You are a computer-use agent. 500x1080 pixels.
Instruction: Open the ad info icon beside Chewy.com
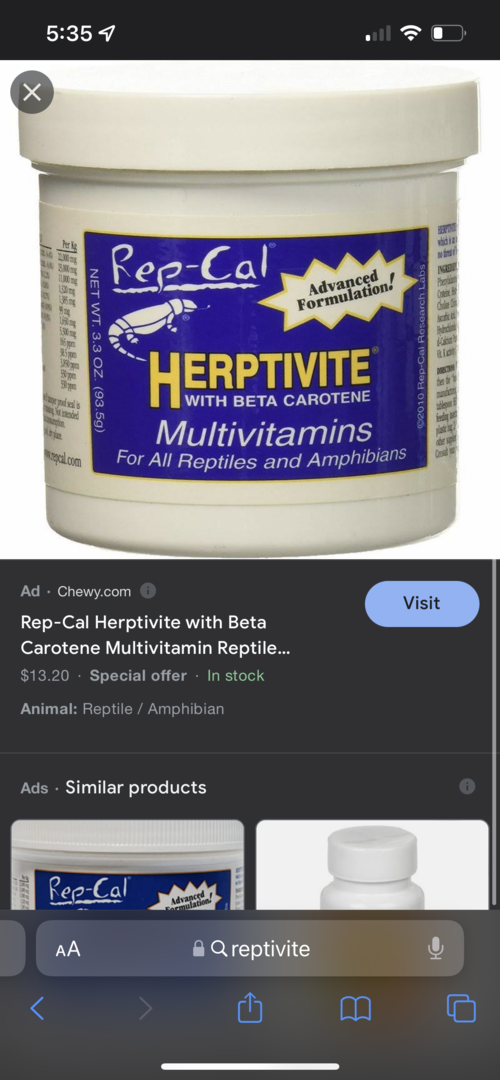(147, 591)
